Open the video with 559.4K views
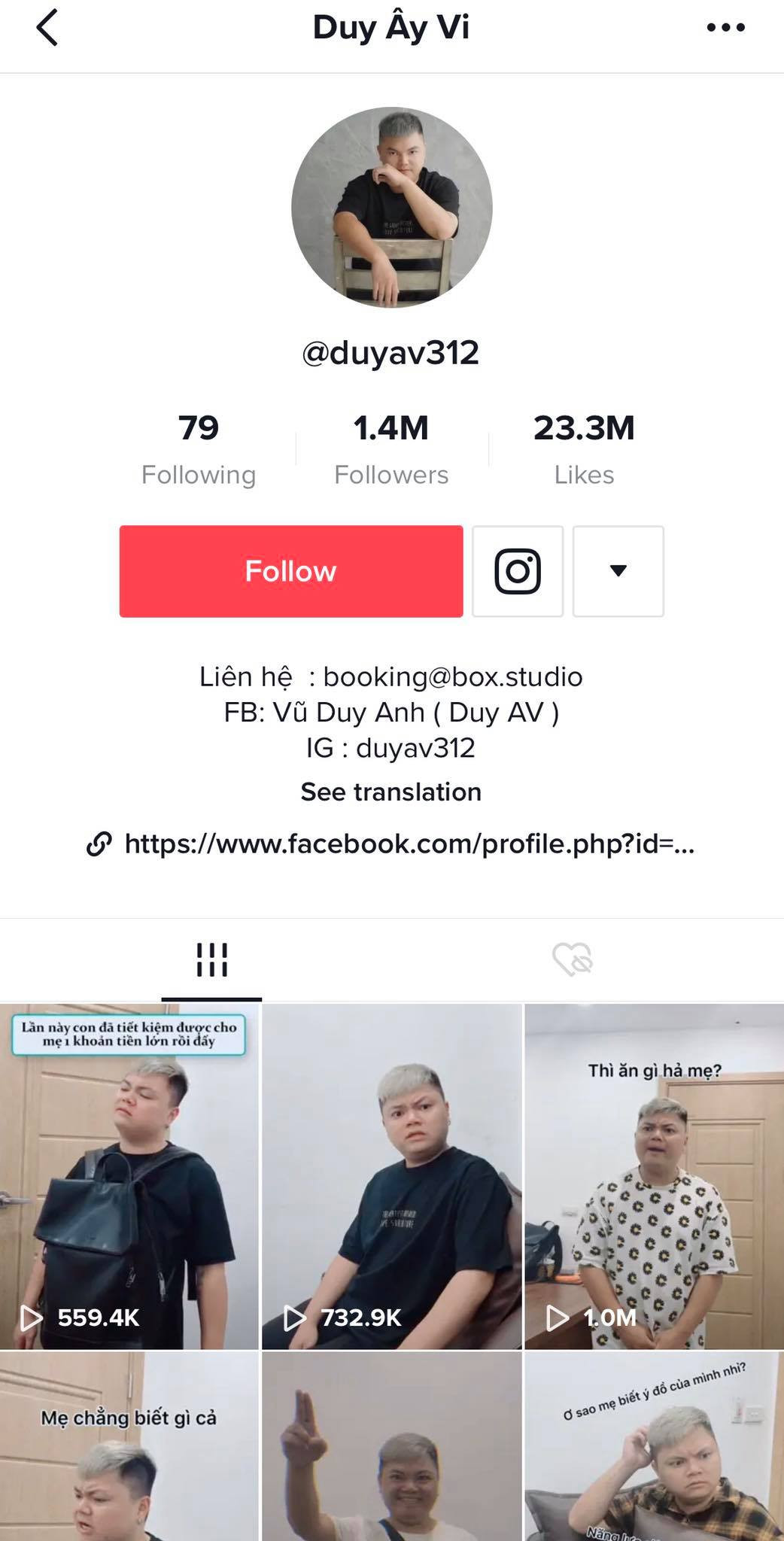Viewport: 784px width, 1541px height. (x=129, y=1176)
